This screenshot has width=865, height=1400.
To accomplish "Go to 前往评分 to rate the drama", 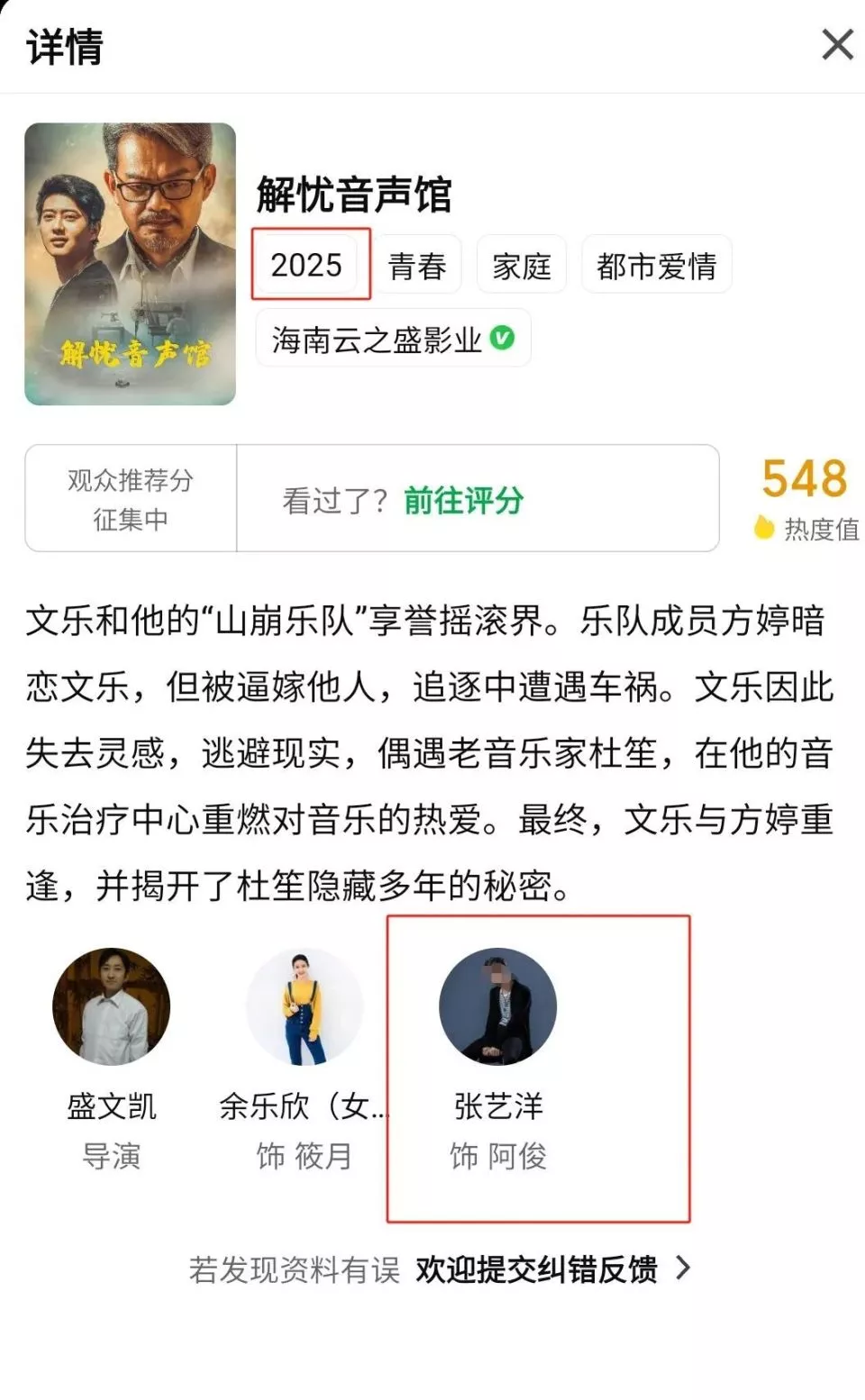I will click(463, 500).
